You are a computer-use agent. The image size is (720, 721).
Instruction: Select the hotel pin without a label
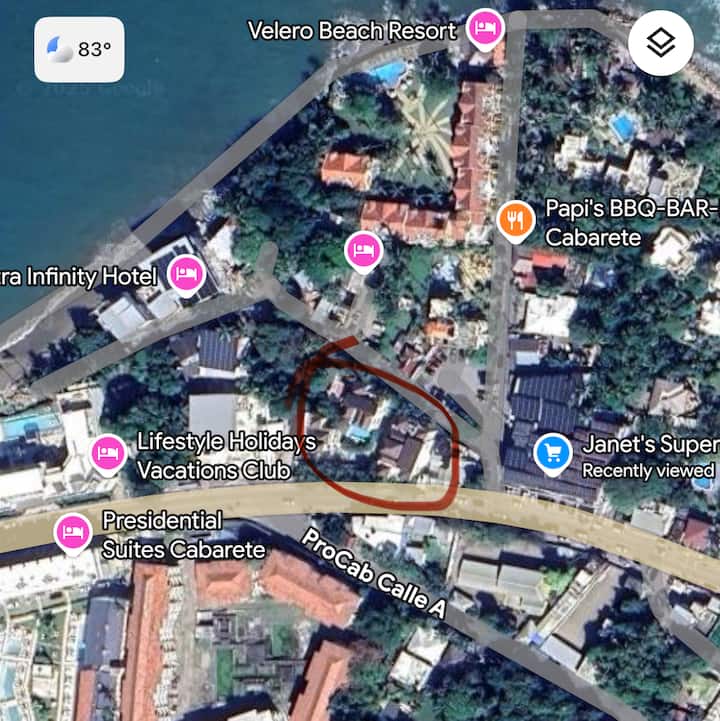pos(364,249)
